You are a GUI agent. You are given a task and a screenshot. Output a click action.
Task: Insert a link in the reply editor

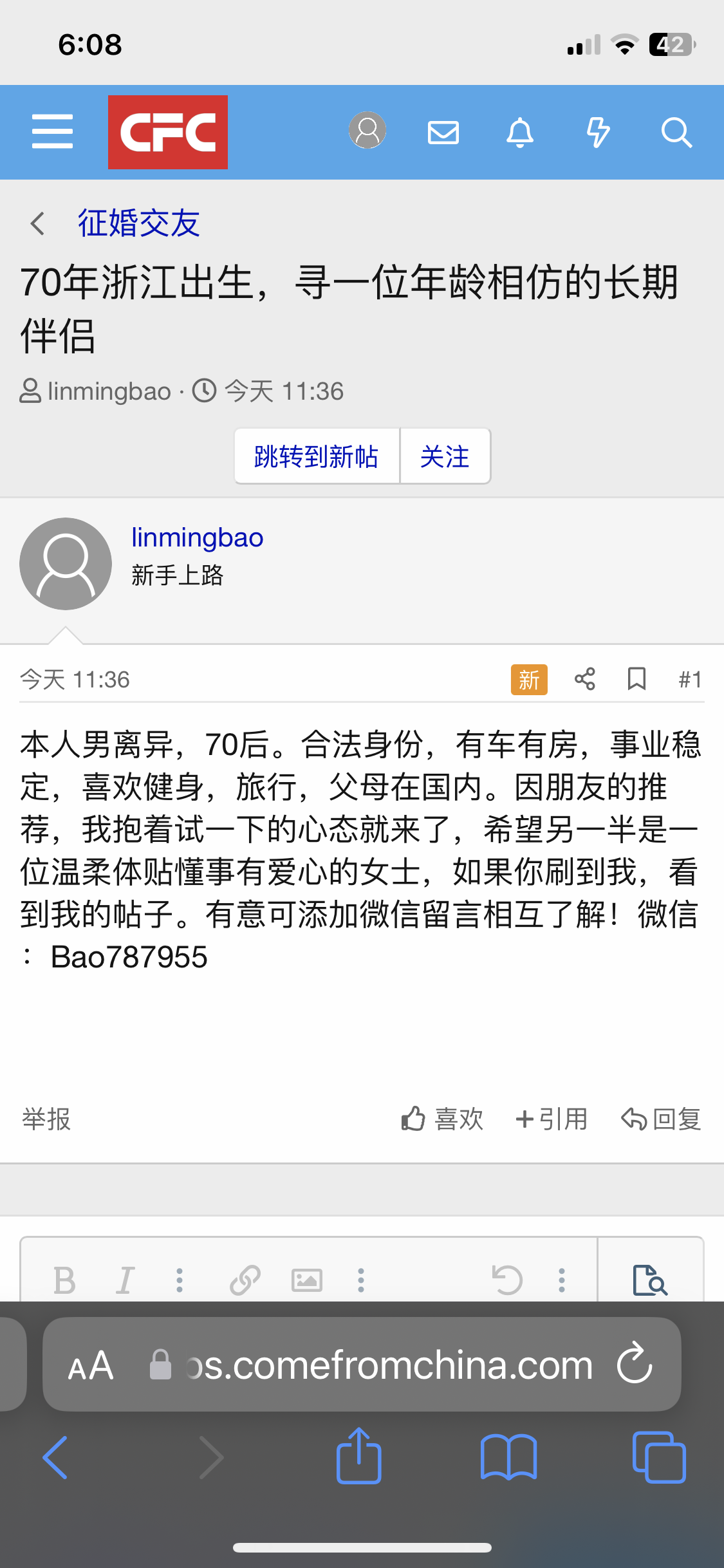(x=245, y=1280)
